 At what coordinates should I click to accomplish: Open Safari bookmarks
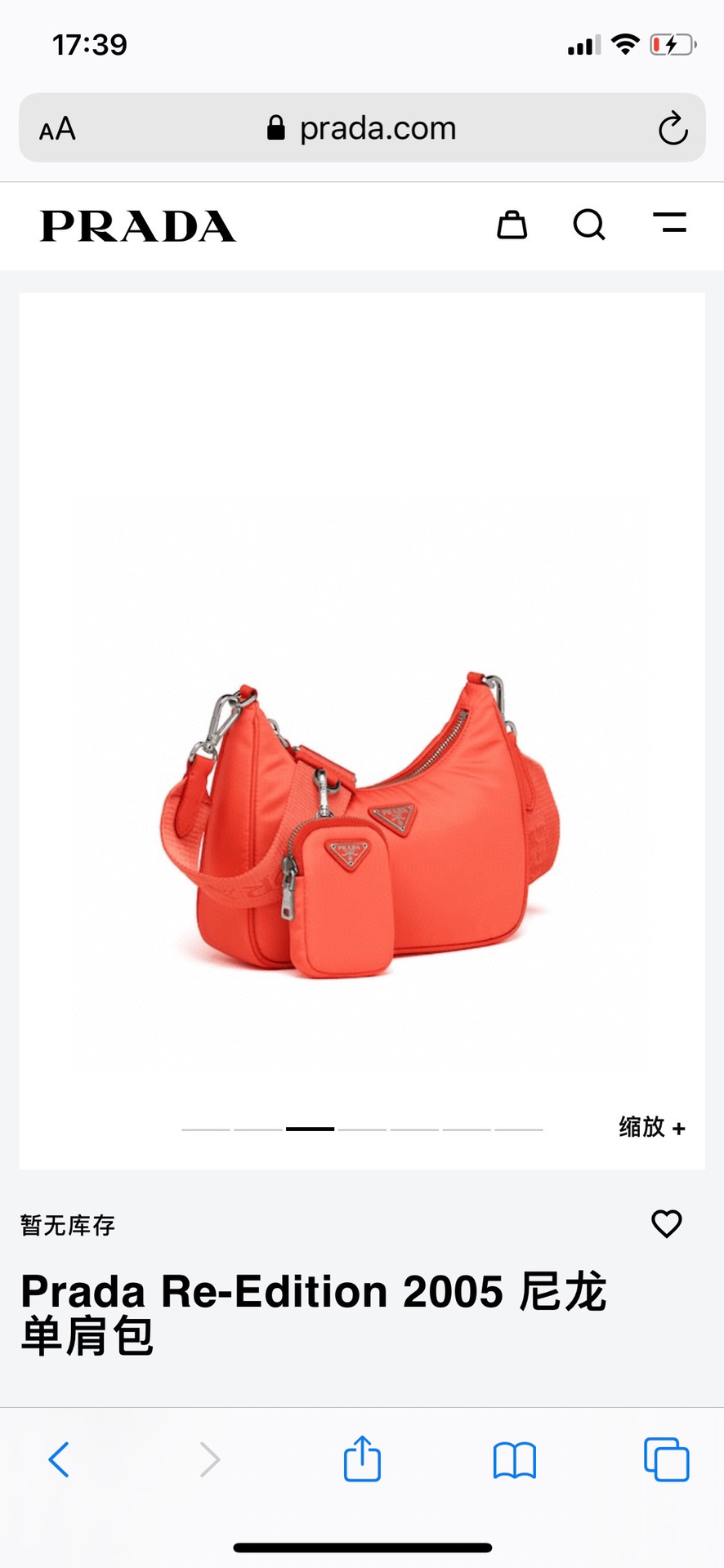(x=514, y=1459)
